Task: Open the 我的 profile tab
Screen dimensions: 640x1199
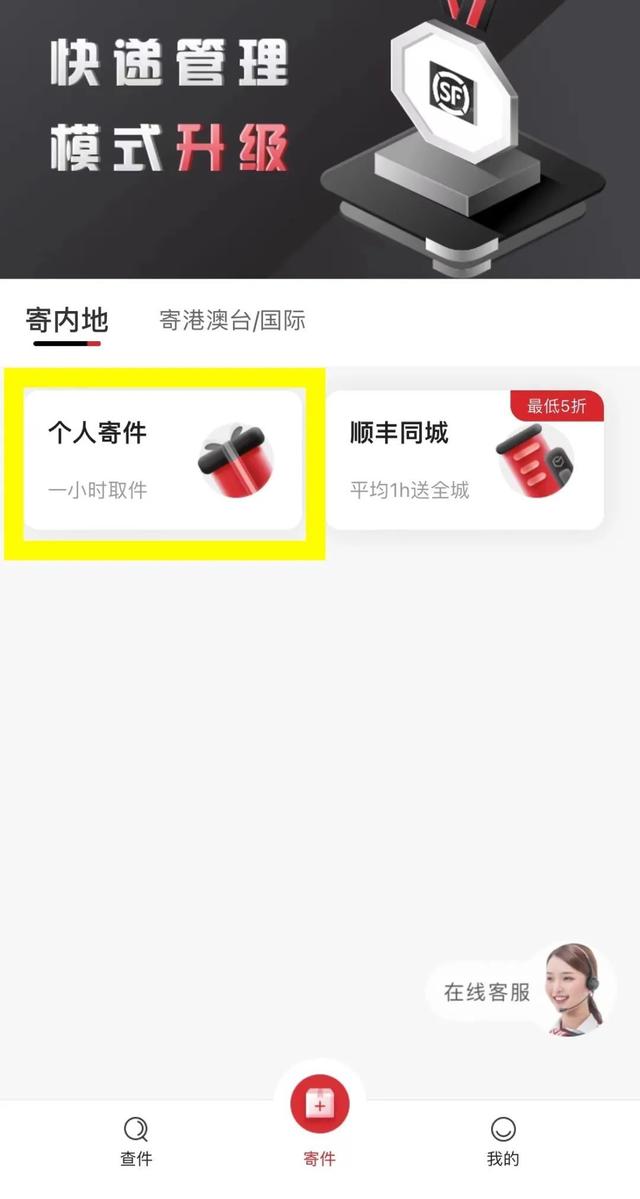Action: 503,1140
